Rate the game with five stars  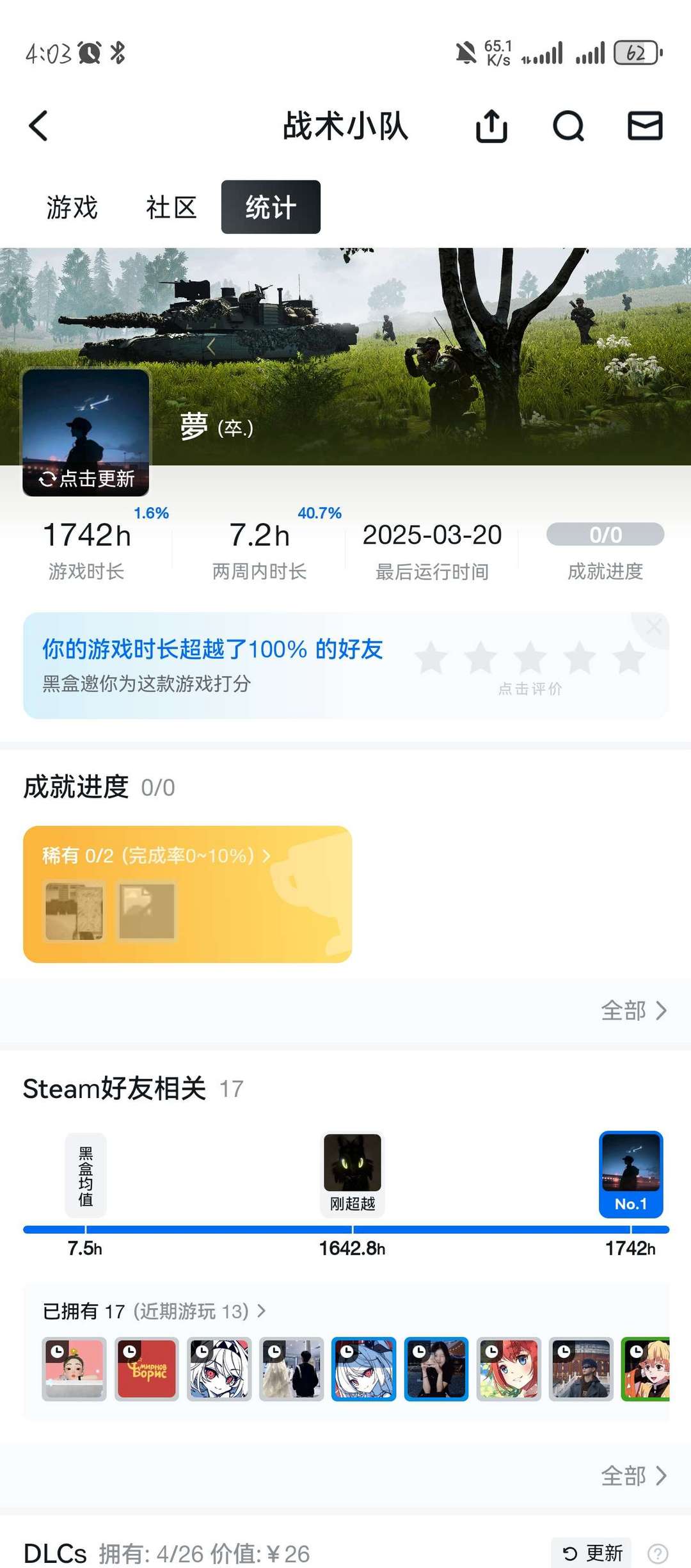point(629,658)
